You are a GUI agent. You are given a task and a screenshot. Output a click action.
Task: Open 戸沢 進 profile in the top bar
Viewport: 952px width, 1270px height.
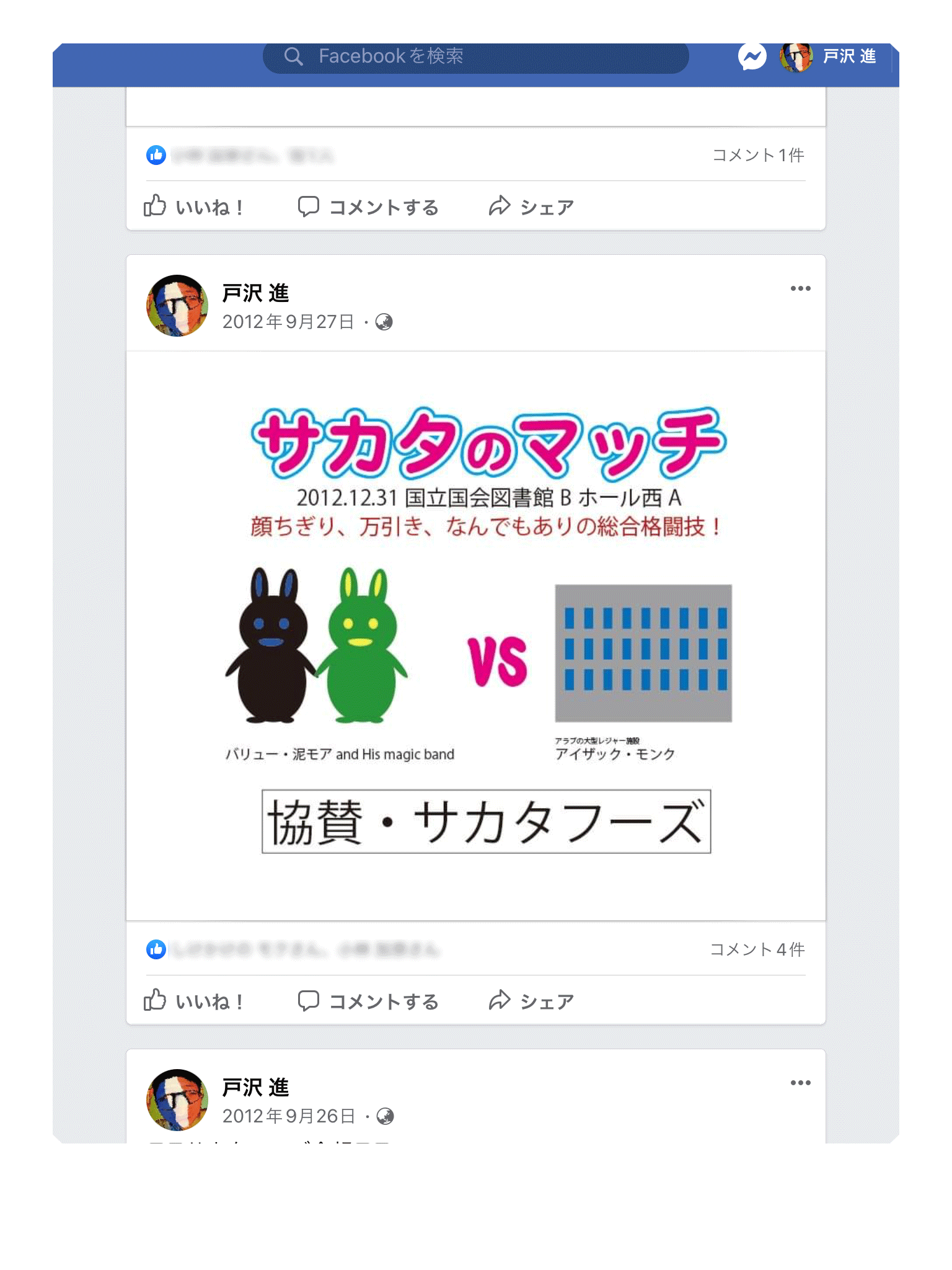(x=829, y=57)
